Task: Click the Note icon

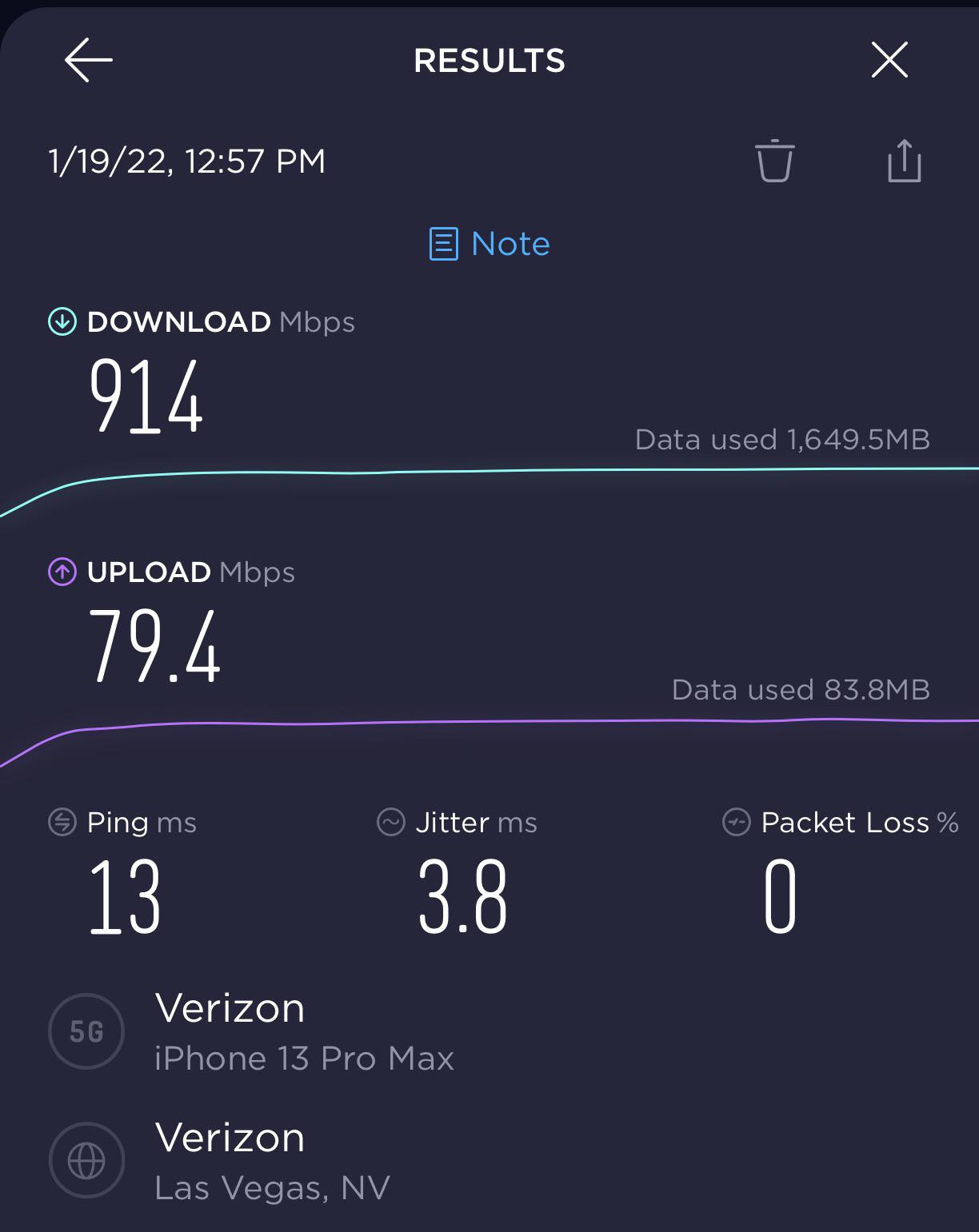Action: 443,244
